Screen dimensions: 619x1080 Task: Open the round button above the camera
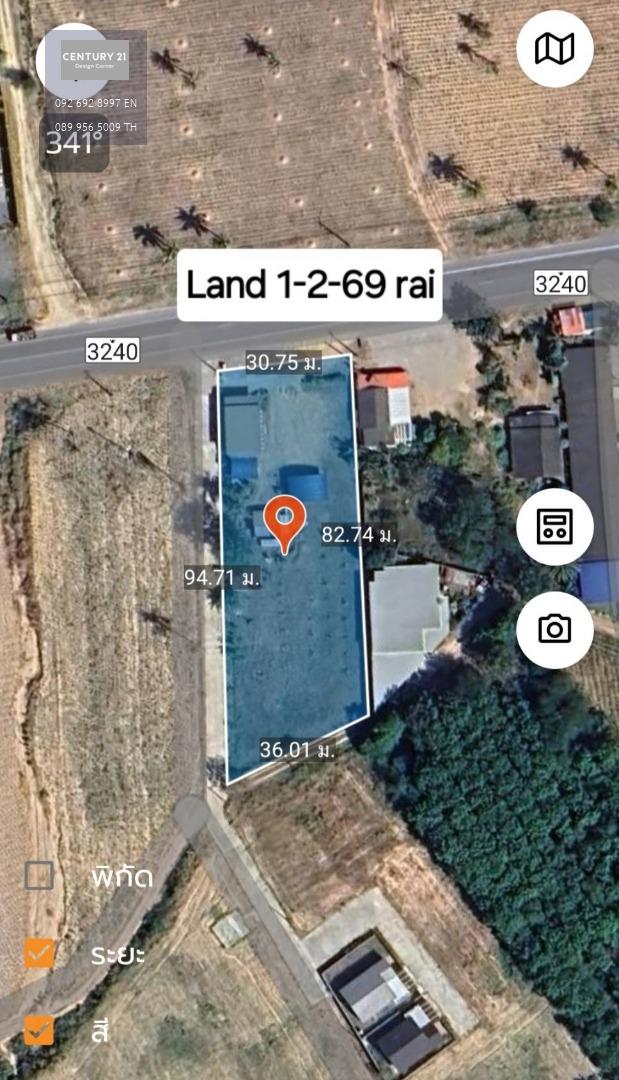tap(554, 527)
